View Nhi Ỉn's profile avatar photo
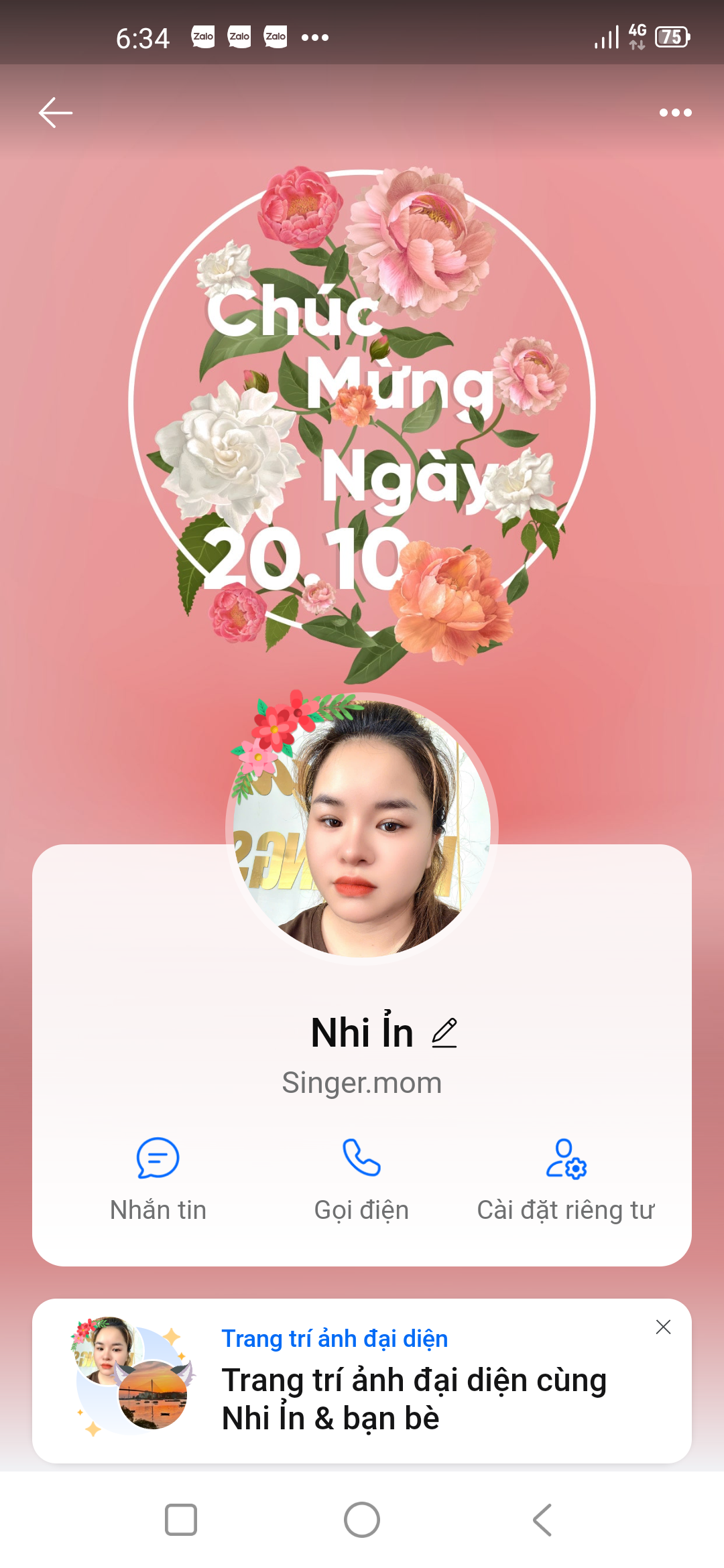The image size is (724, 1568). [x=362, y=828]
